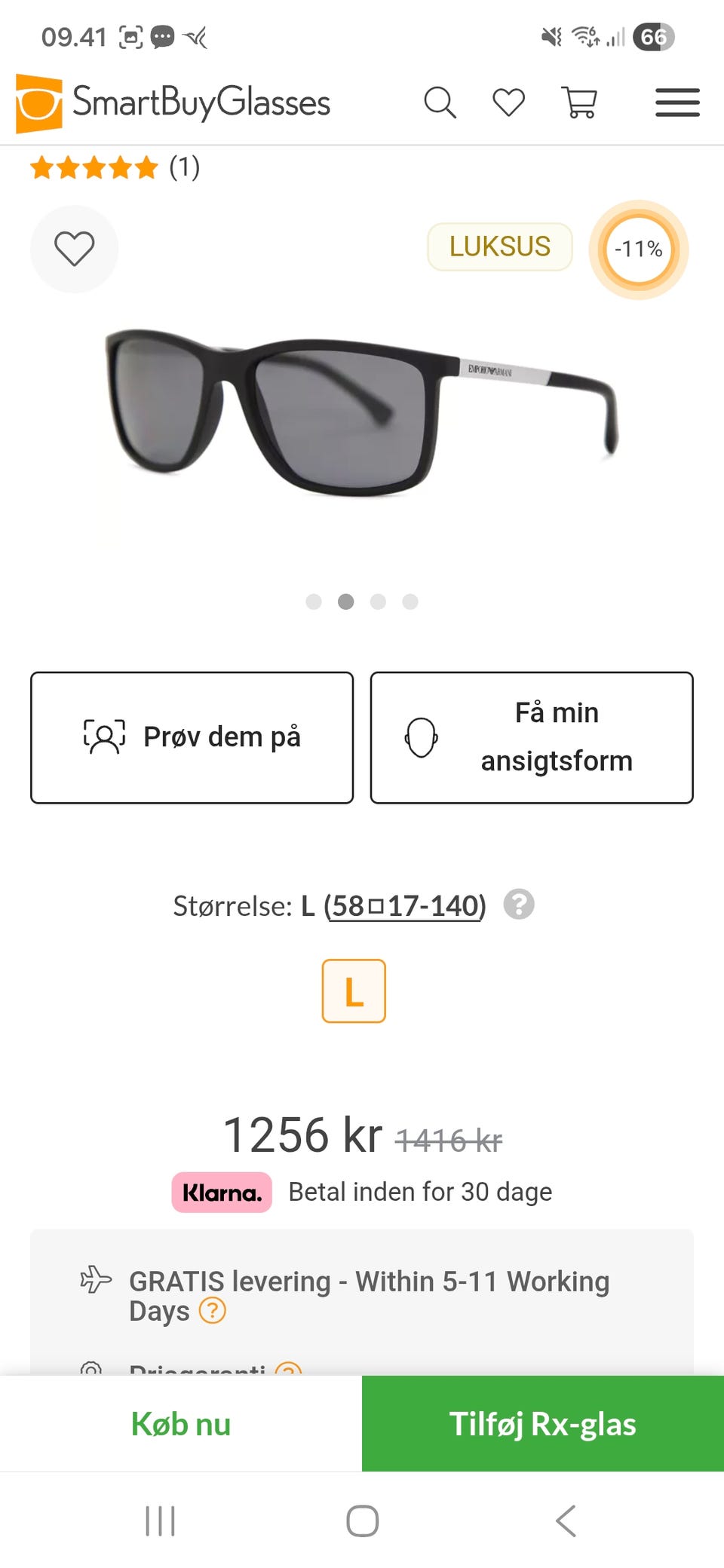
Task: Add these sunglasses to favorites
Action: pos(74,249)
